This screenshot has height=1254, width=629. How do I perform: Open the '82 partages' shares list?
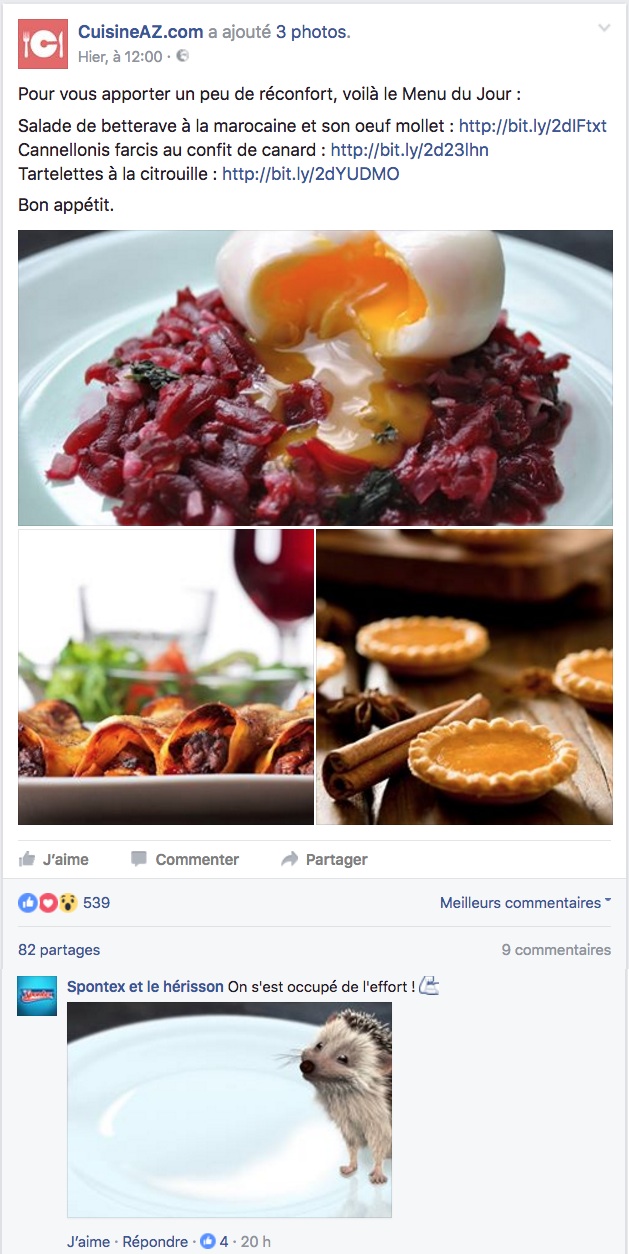59,950
